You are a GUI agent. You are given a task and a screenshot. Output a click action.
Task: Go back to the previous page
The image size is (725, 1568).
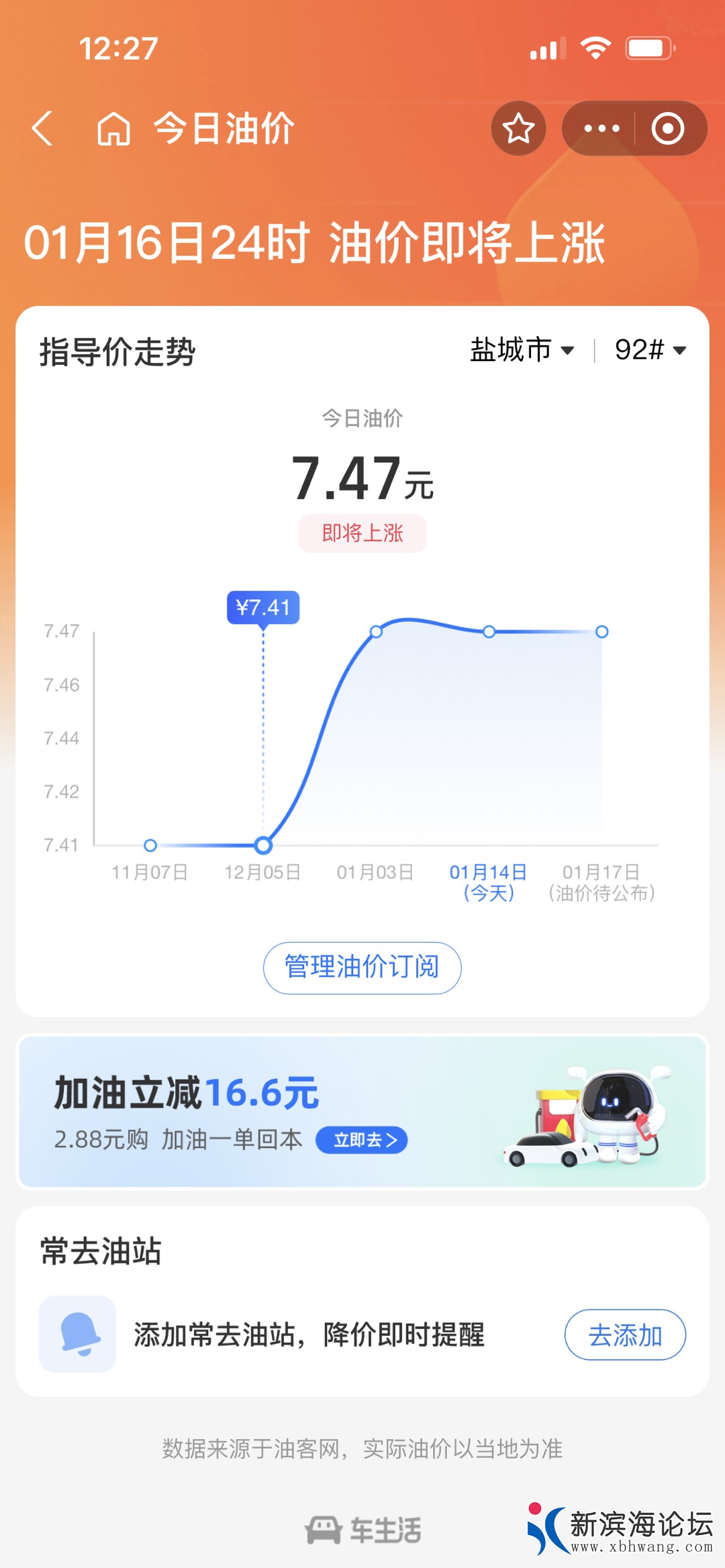[x=42, y=128]
